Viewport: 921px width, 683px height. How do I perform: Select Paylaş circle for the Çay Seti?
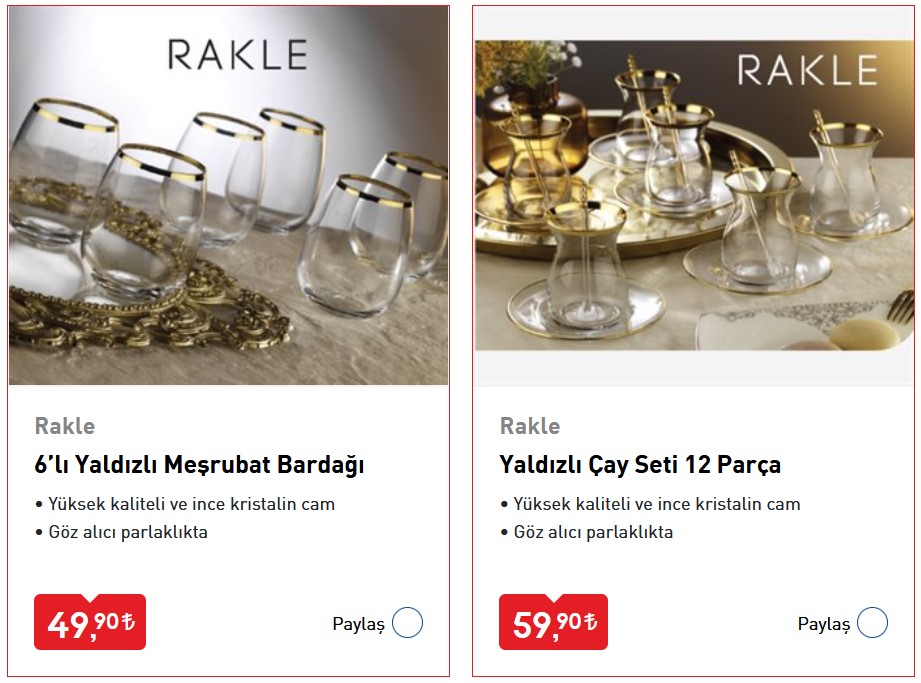pos(872,623)
